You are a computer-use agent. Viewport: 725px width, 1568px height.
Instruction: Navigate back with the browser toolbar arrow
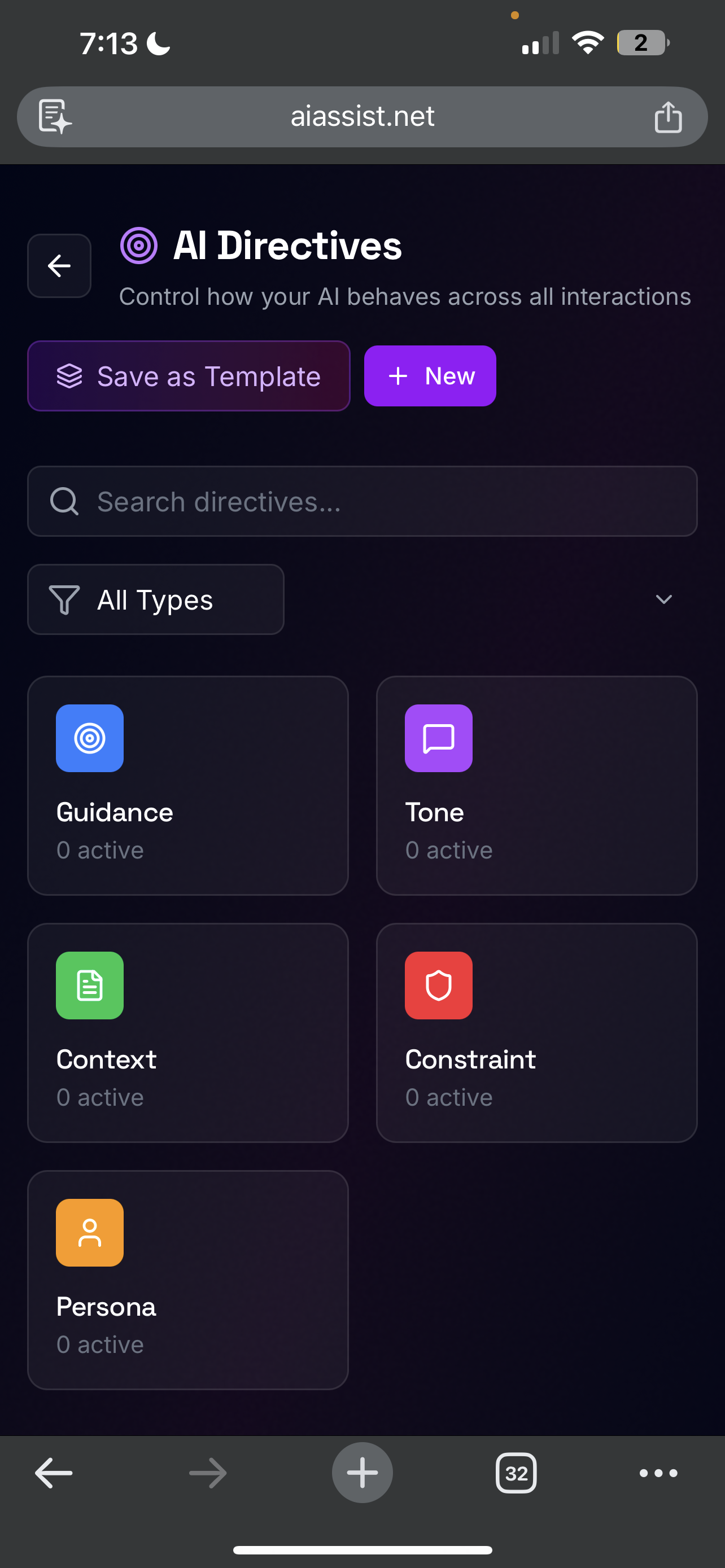pyautogui.click(x=54, y=1473)
